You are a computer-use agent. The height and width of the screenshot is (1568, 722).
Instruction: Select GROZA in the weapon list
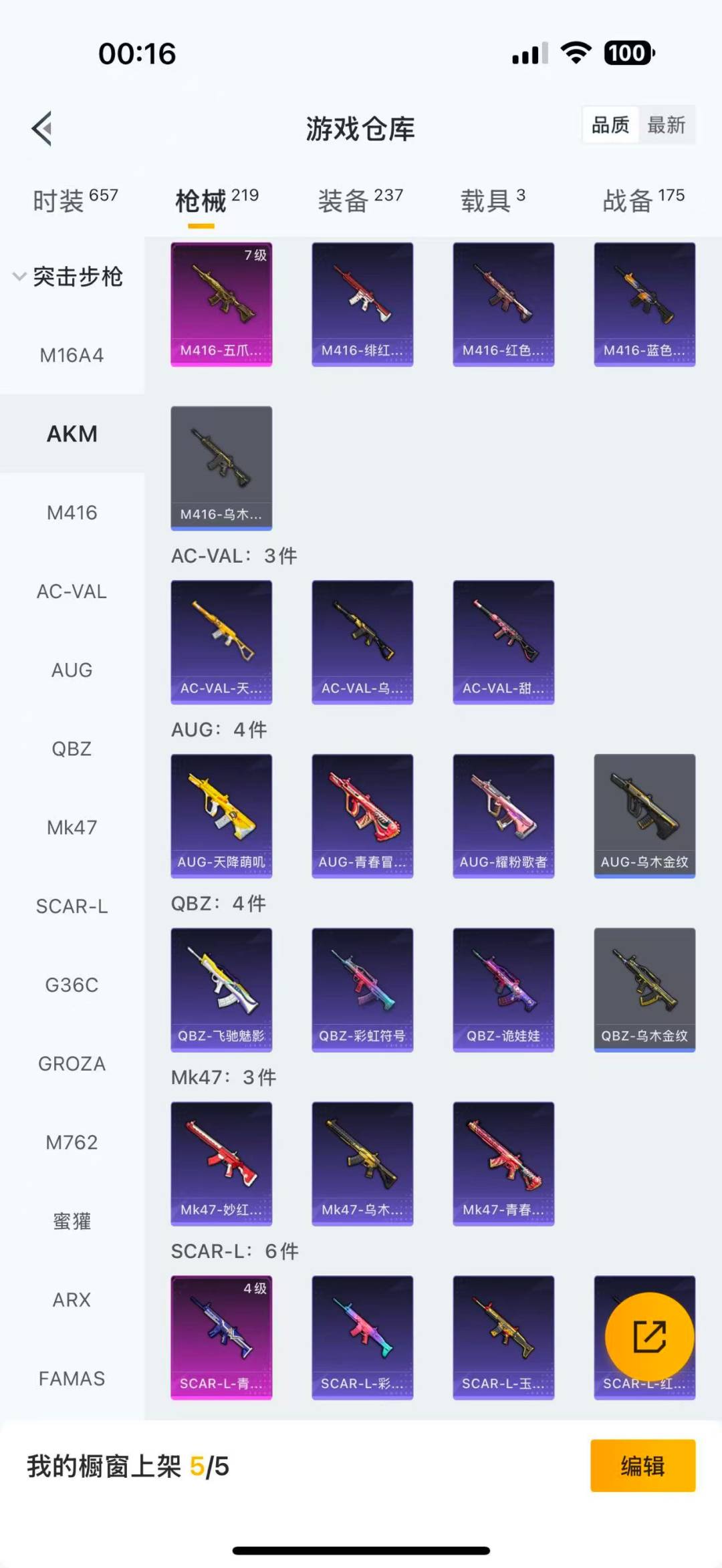coord(72,1063)
